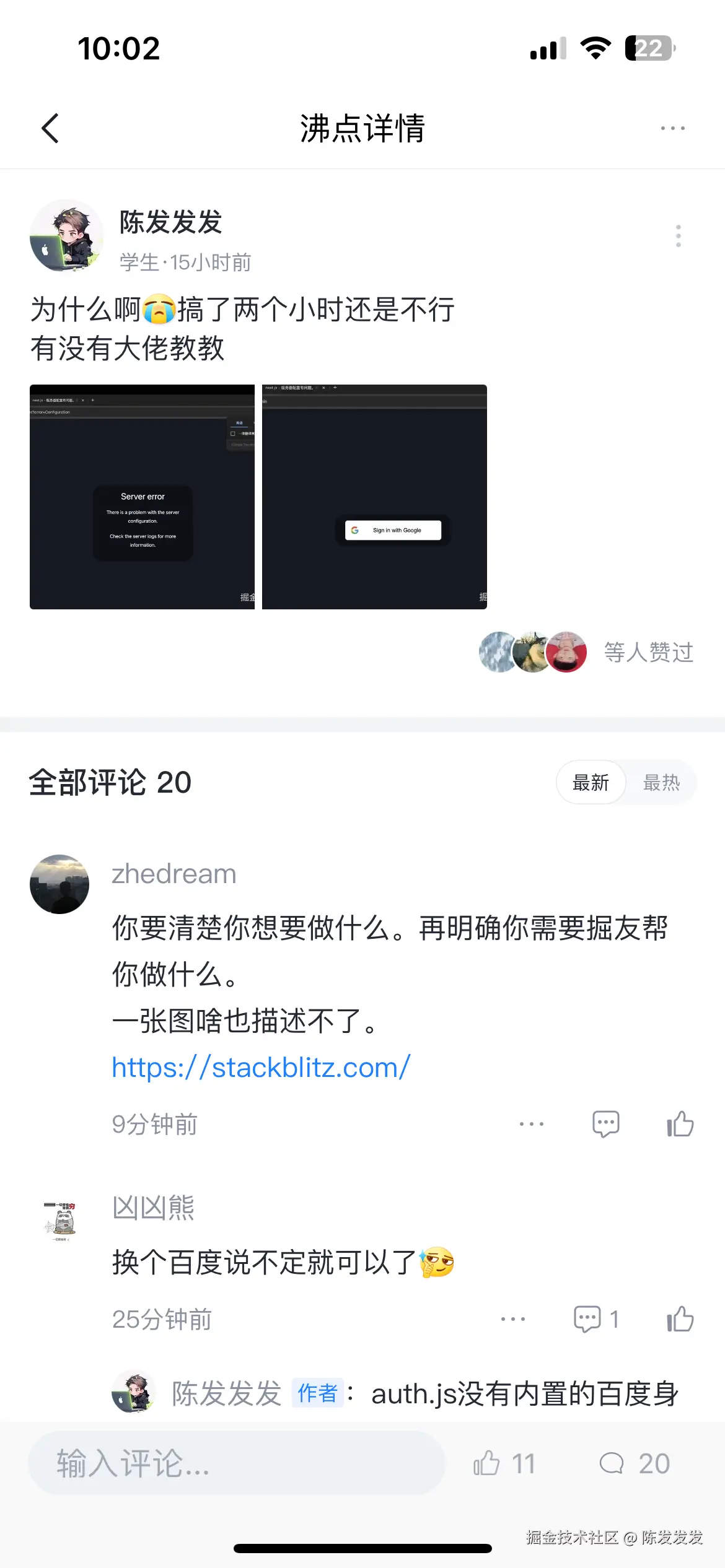
Task: Tap the 输入评论 comment input field
Action: tap(235, 1463)
